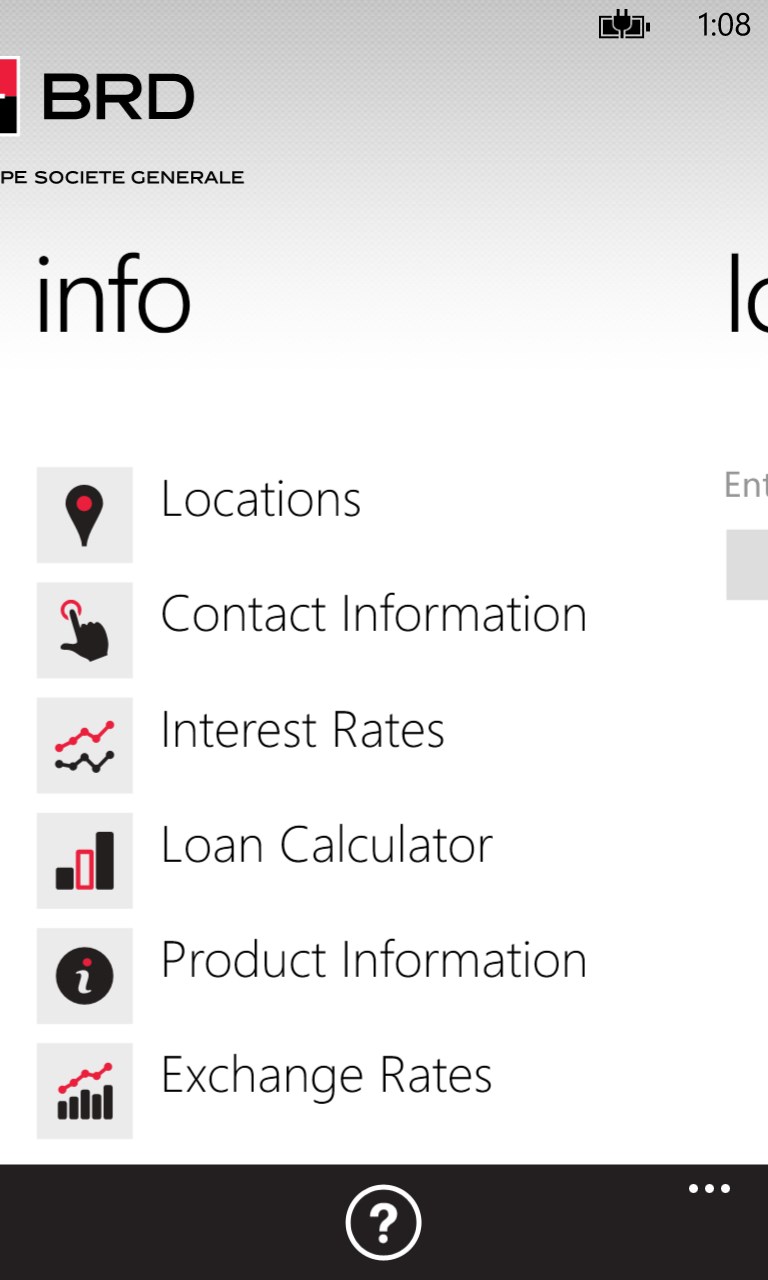Launch the Loan Calculator

click(x=326, y=846)
